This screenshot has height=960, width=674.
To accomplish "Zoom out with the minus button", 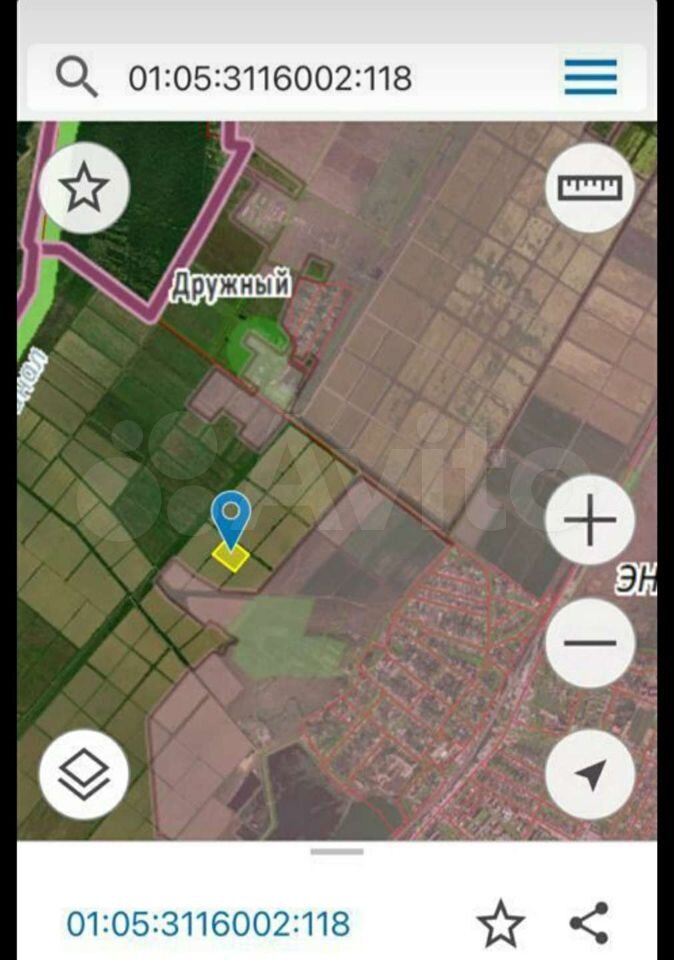I will pos(590,643).
